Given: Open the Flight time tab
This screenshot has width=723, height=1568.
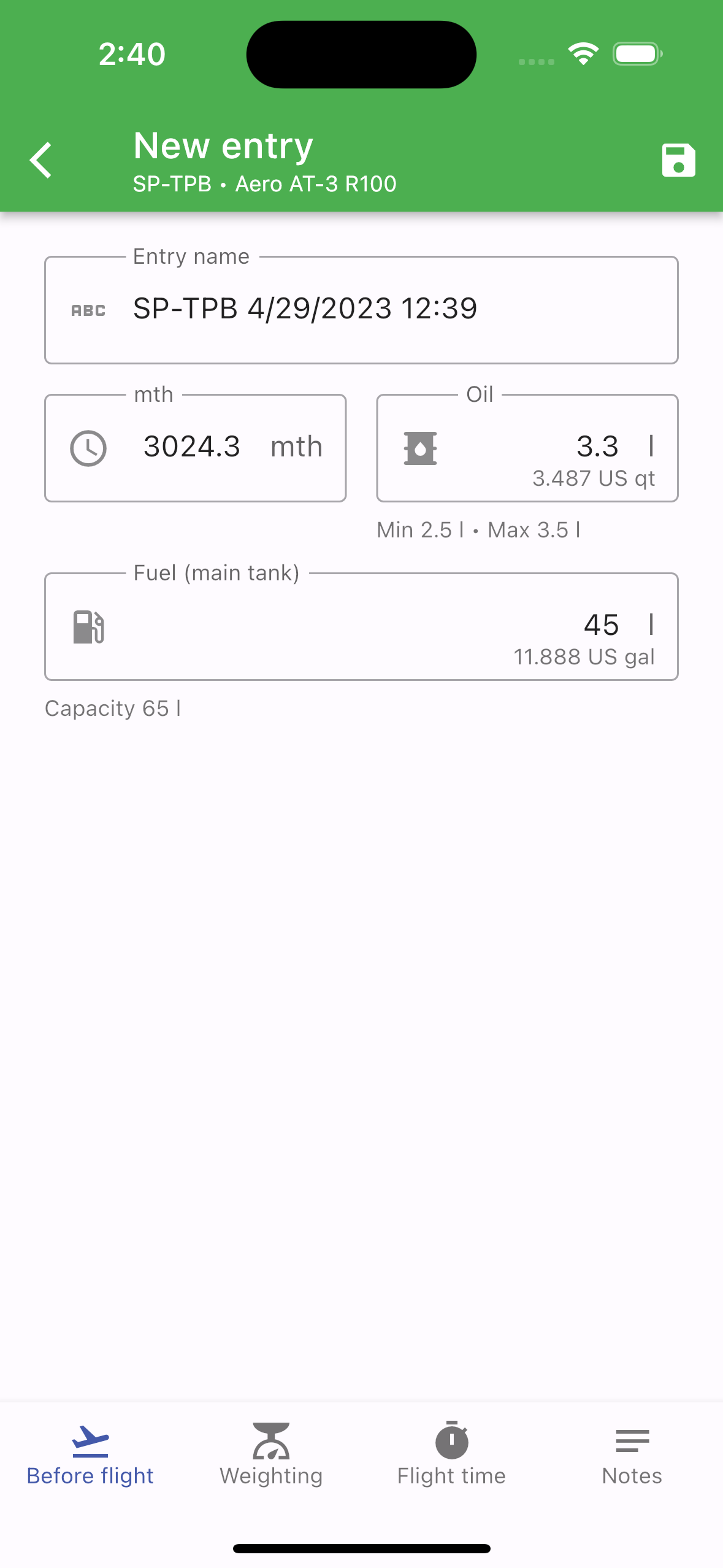Looking at the screenshot, I should (451, 1454).
